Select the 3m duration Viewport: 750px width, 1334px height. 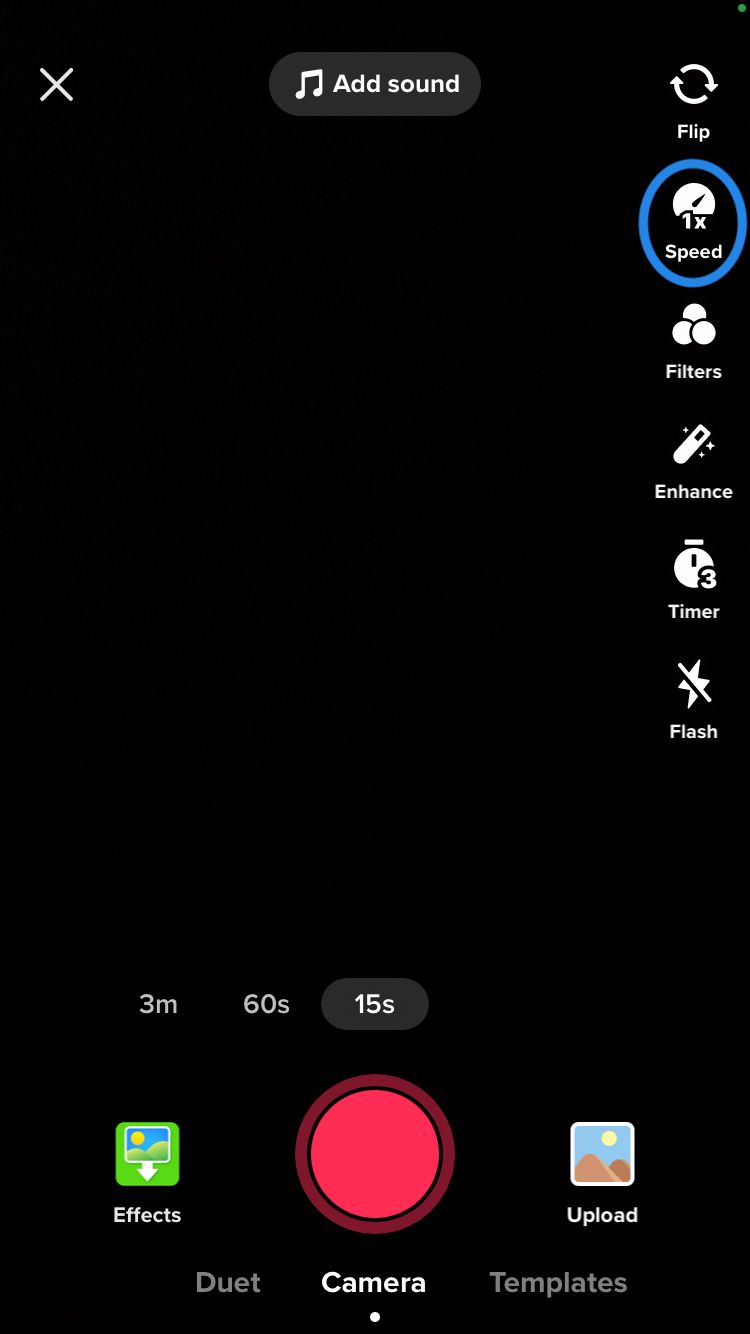[x=158, y=1004]
